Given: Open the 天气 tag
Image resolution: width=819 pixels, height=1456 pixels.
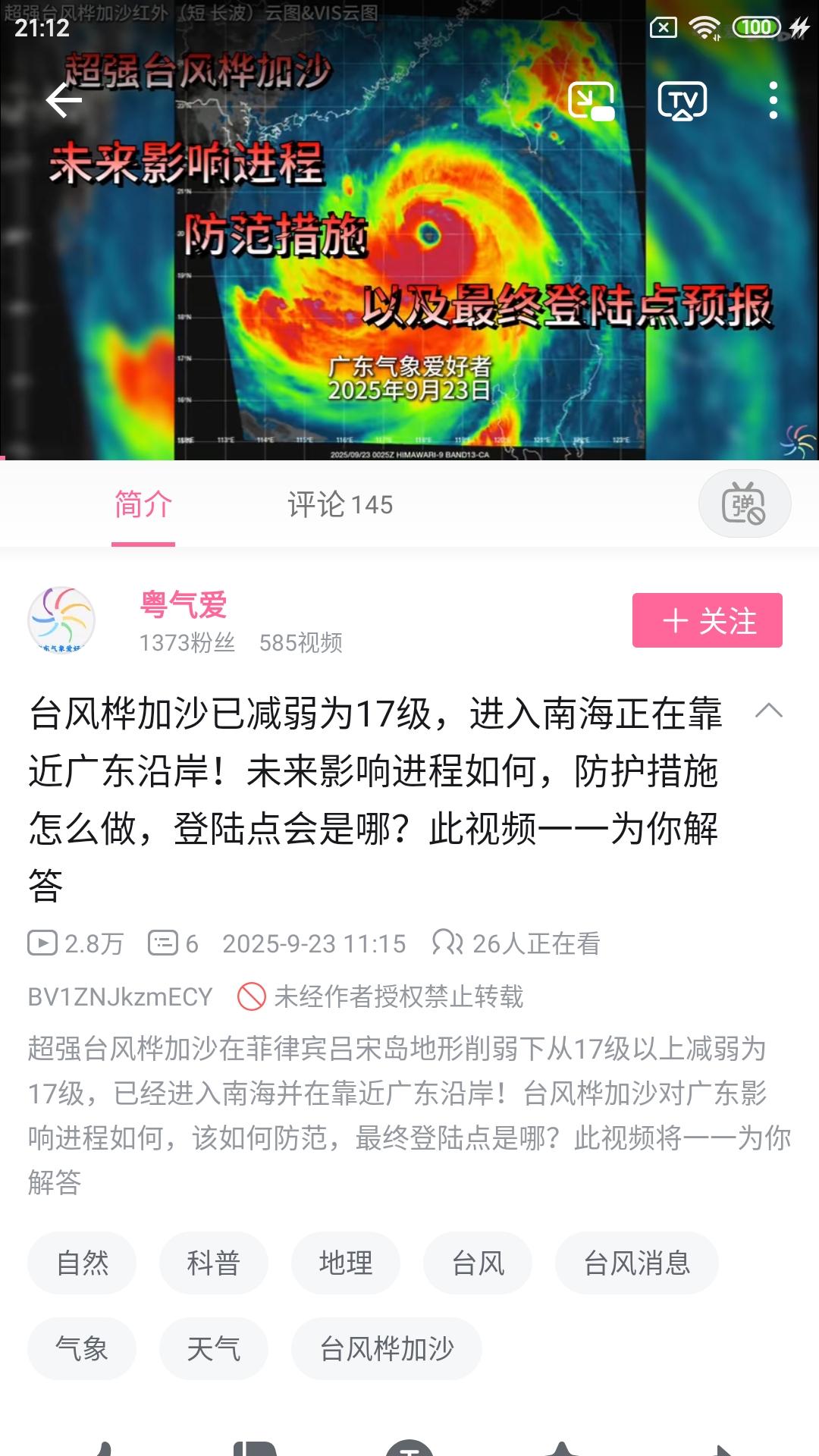Looking at the screenshot, I should pyautogui.click(x=213, y=1349).
